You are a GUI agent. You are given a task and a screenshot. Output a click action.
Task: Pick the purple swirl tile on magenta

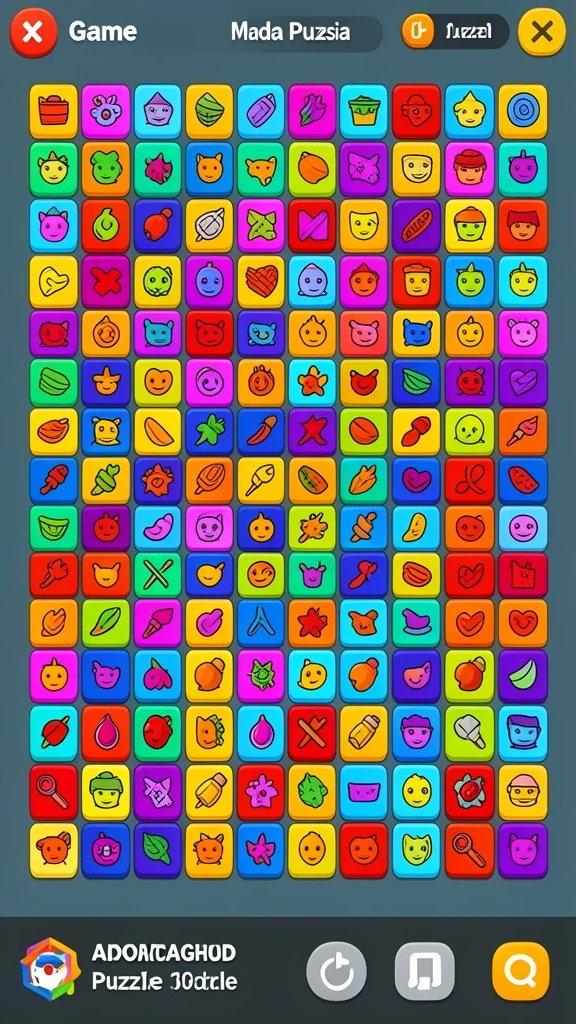210,382
